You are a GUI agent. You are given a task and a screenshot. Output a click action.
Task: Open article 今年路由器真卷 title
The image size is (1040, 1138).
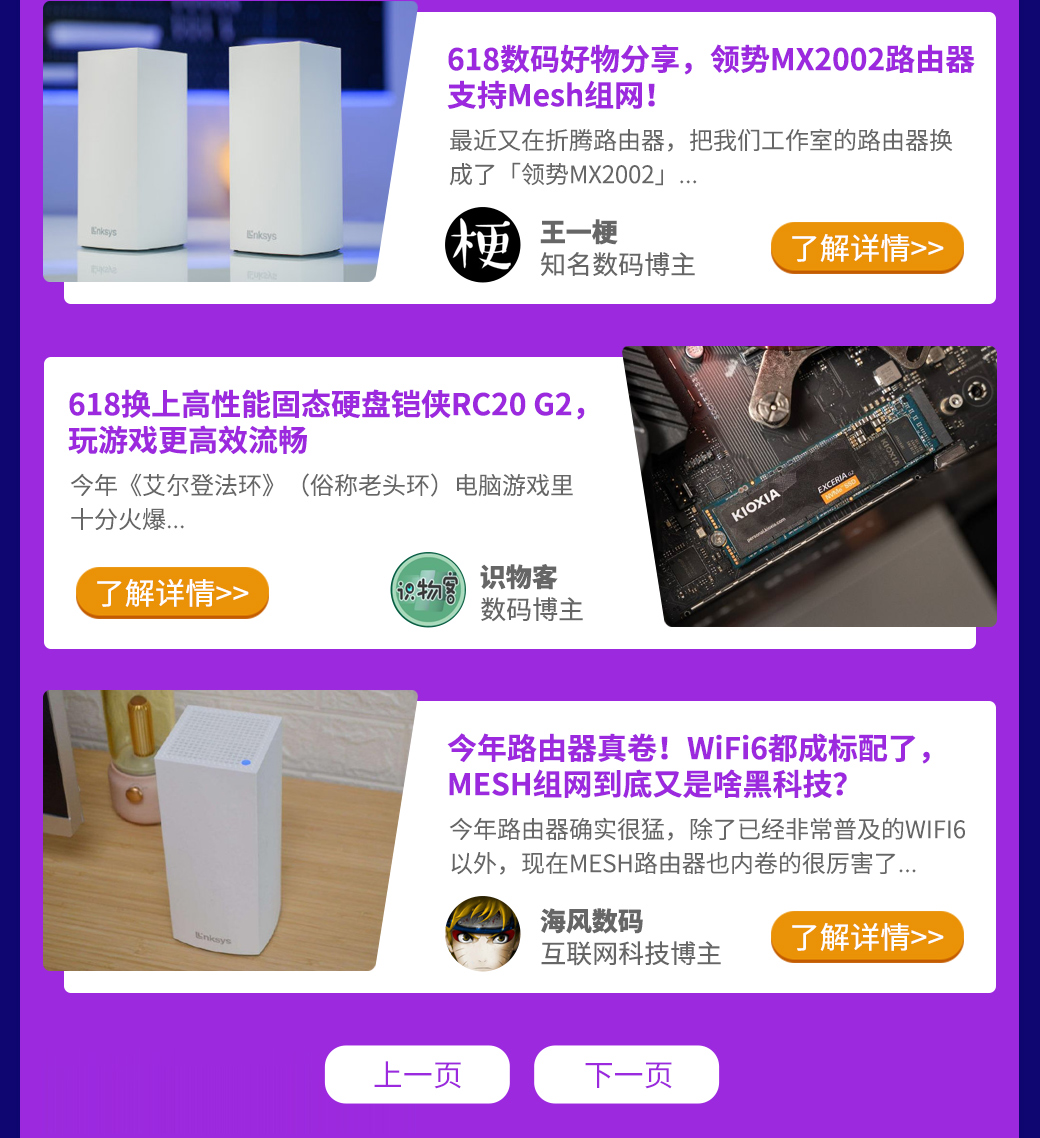(692, 766)
